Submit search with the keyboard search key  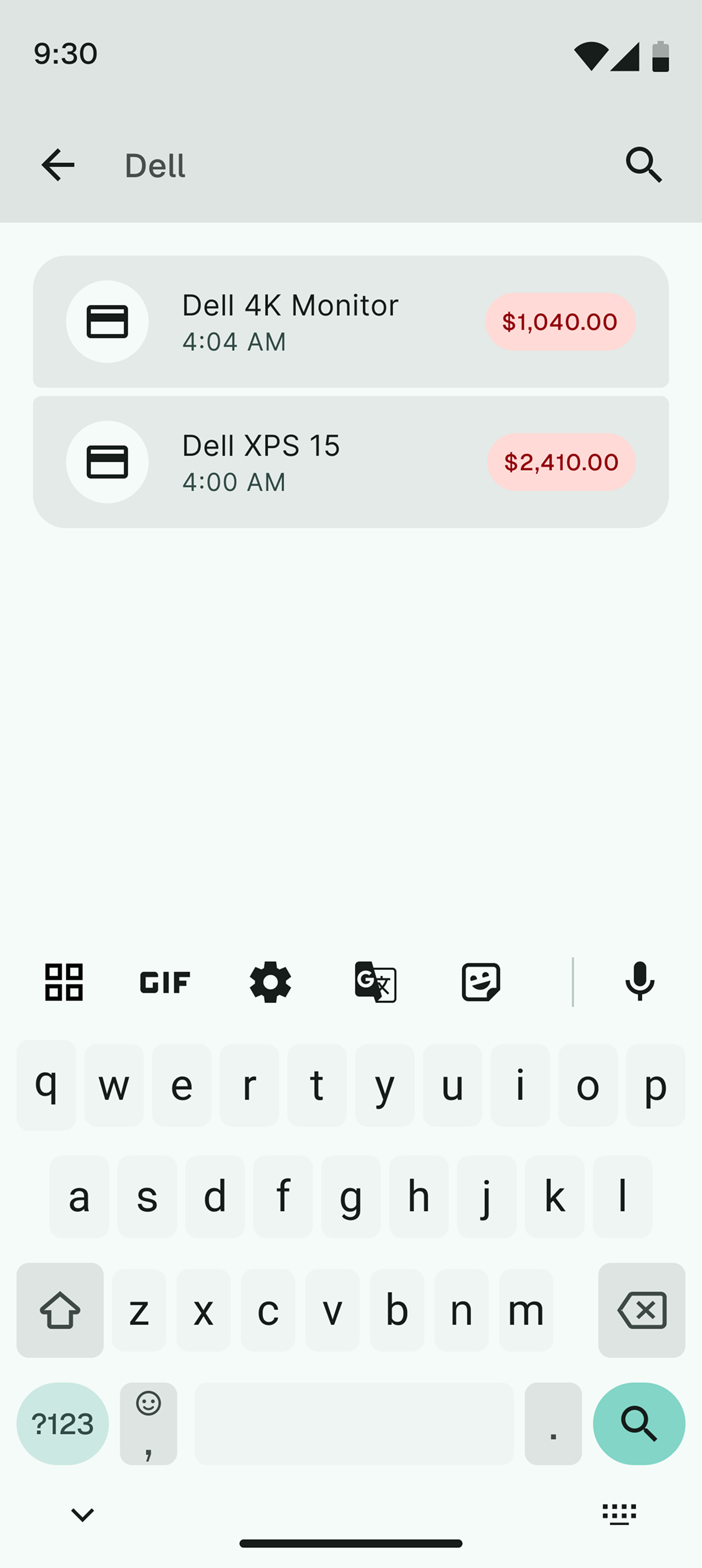click(x=639, y=1423)
